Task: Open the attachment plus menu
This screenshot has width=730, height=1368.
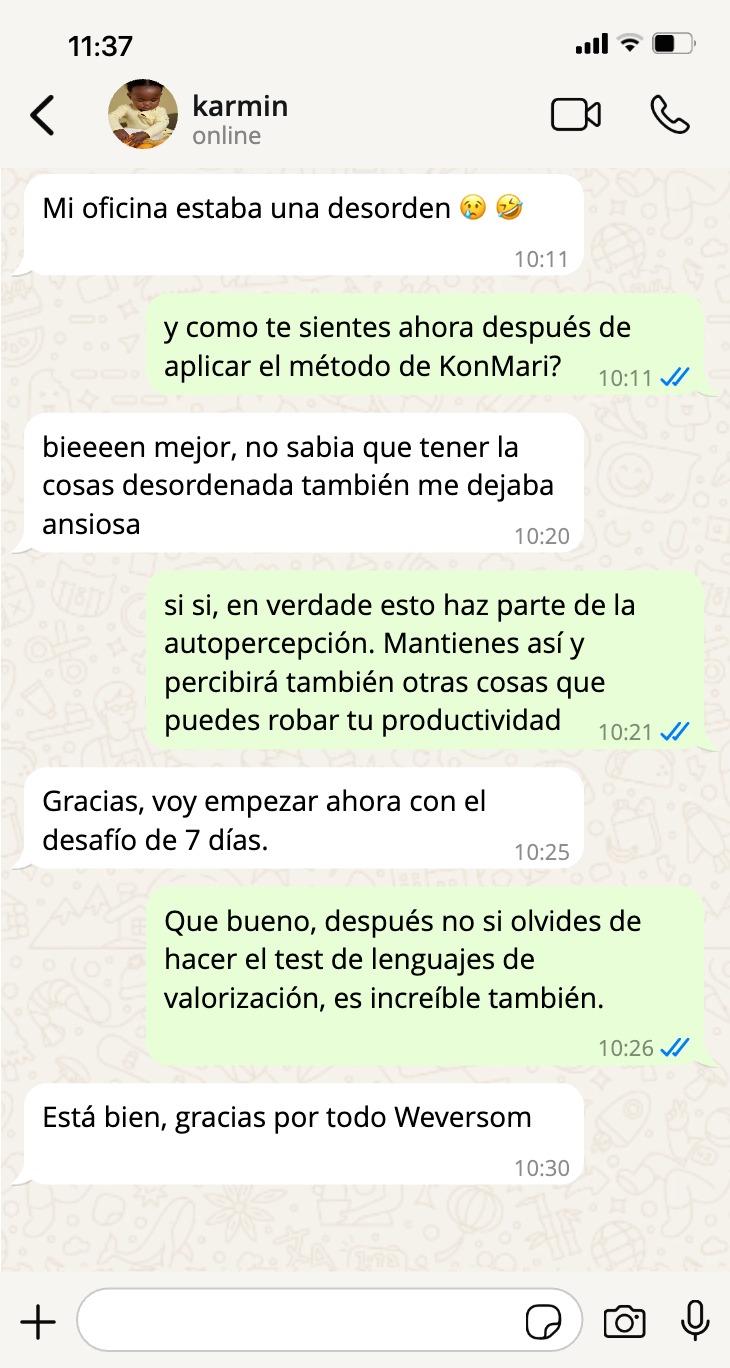Action: (38, 1322)
